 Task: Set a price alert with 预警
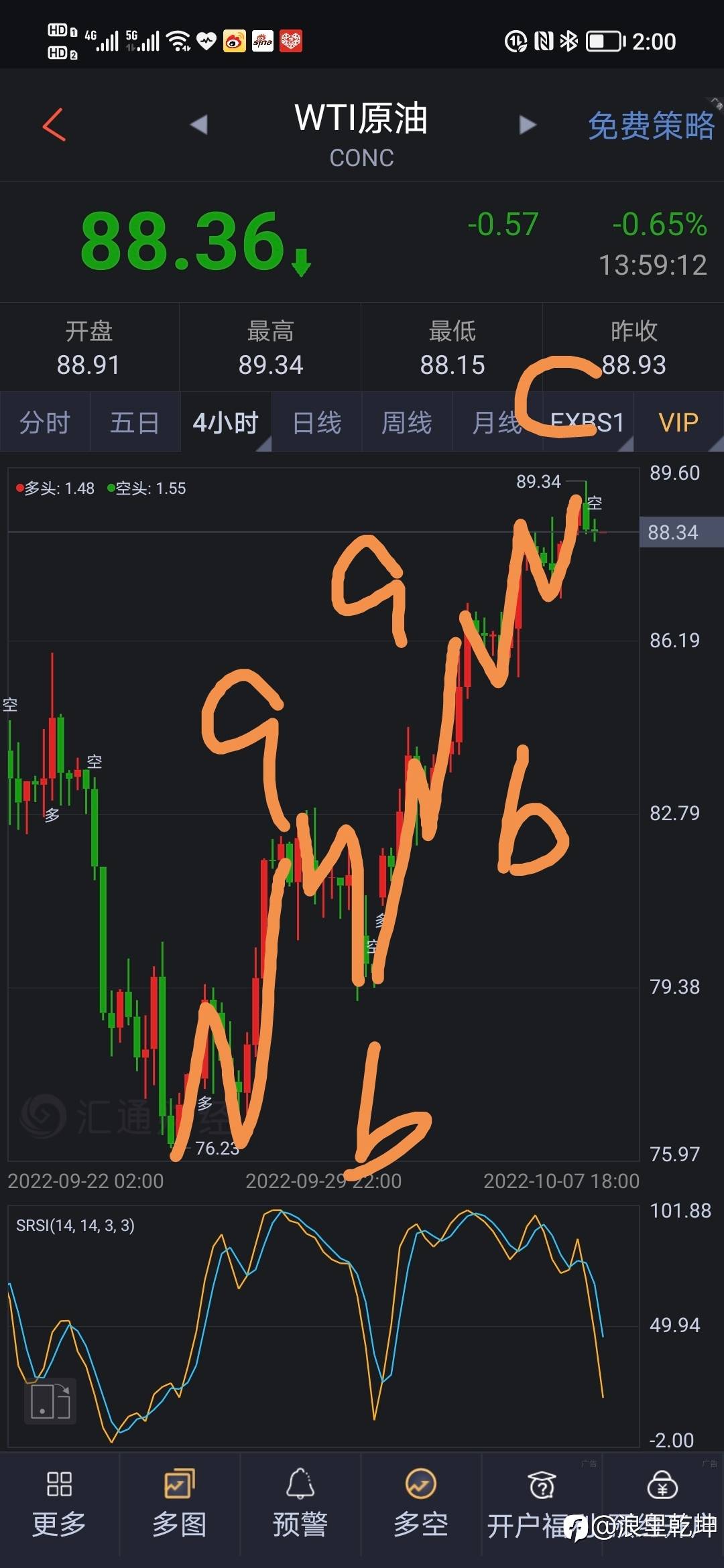click(x=300, y=1503)
